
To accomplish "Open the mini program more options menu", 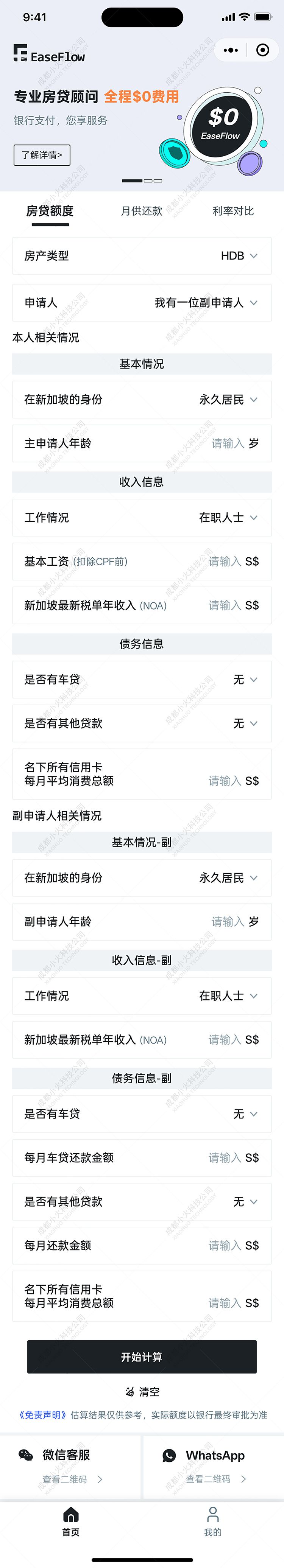I will tap(231, 50).
